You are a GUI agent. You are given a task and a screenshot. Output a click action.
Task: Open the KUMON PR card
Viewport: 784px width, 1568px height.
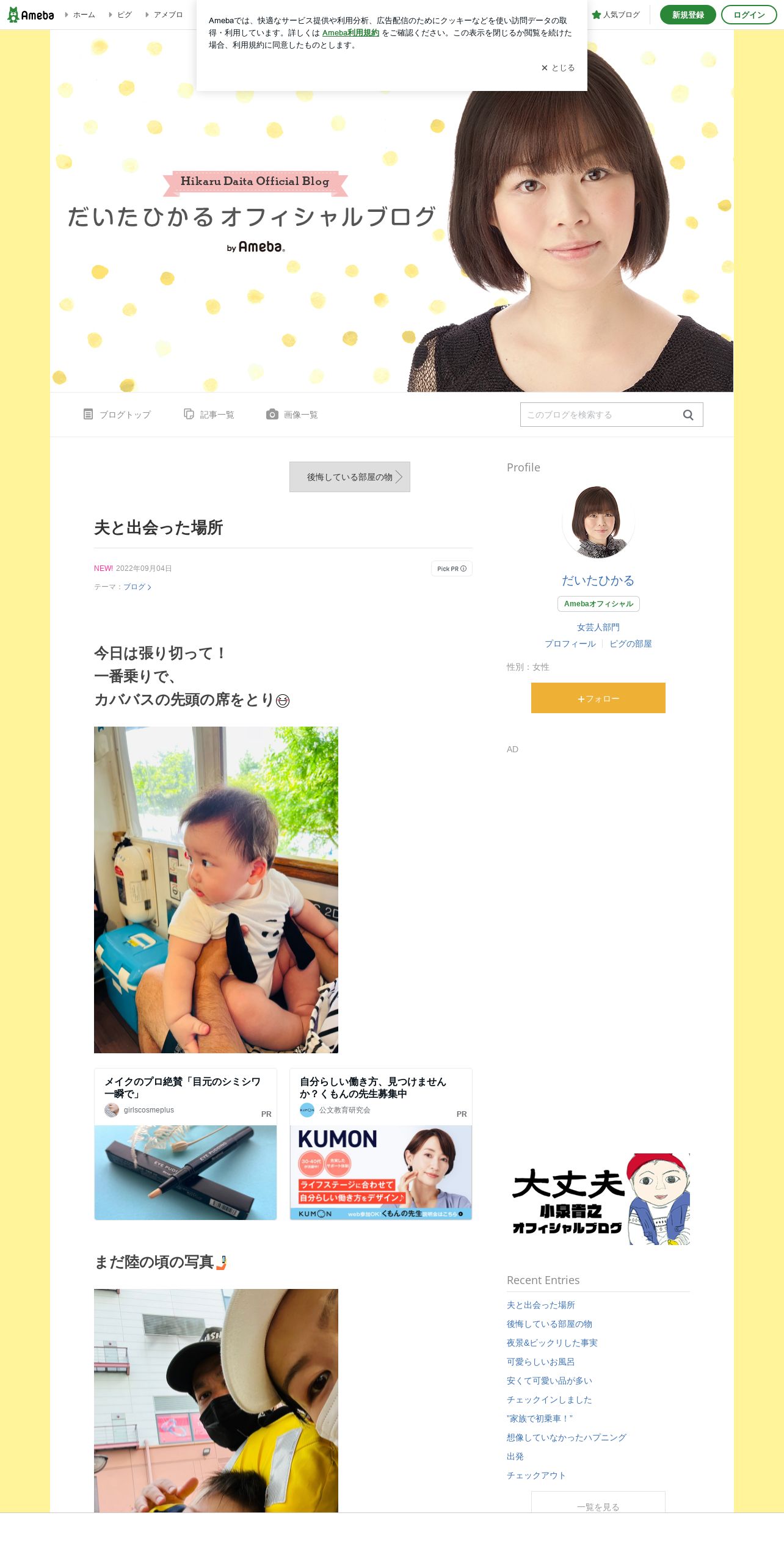(381, 1144)
